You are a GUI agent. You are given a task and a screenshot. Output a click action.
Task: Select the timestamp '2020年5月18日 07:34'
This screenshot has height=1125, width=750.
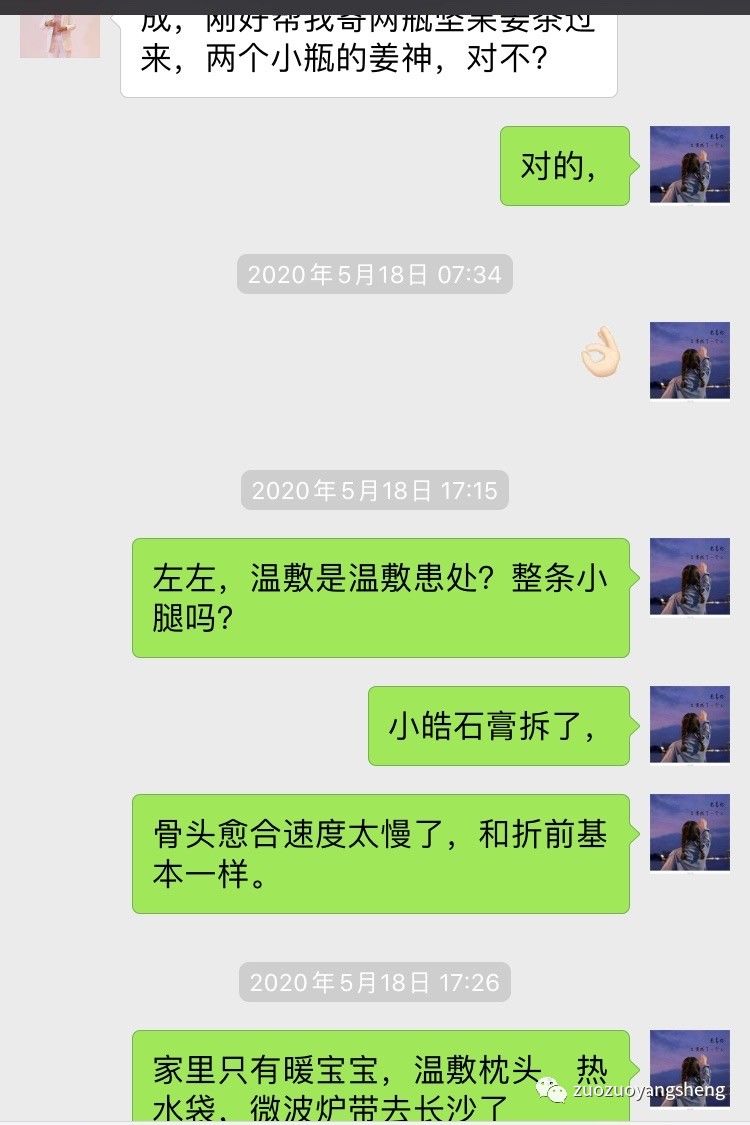point(374,274)
